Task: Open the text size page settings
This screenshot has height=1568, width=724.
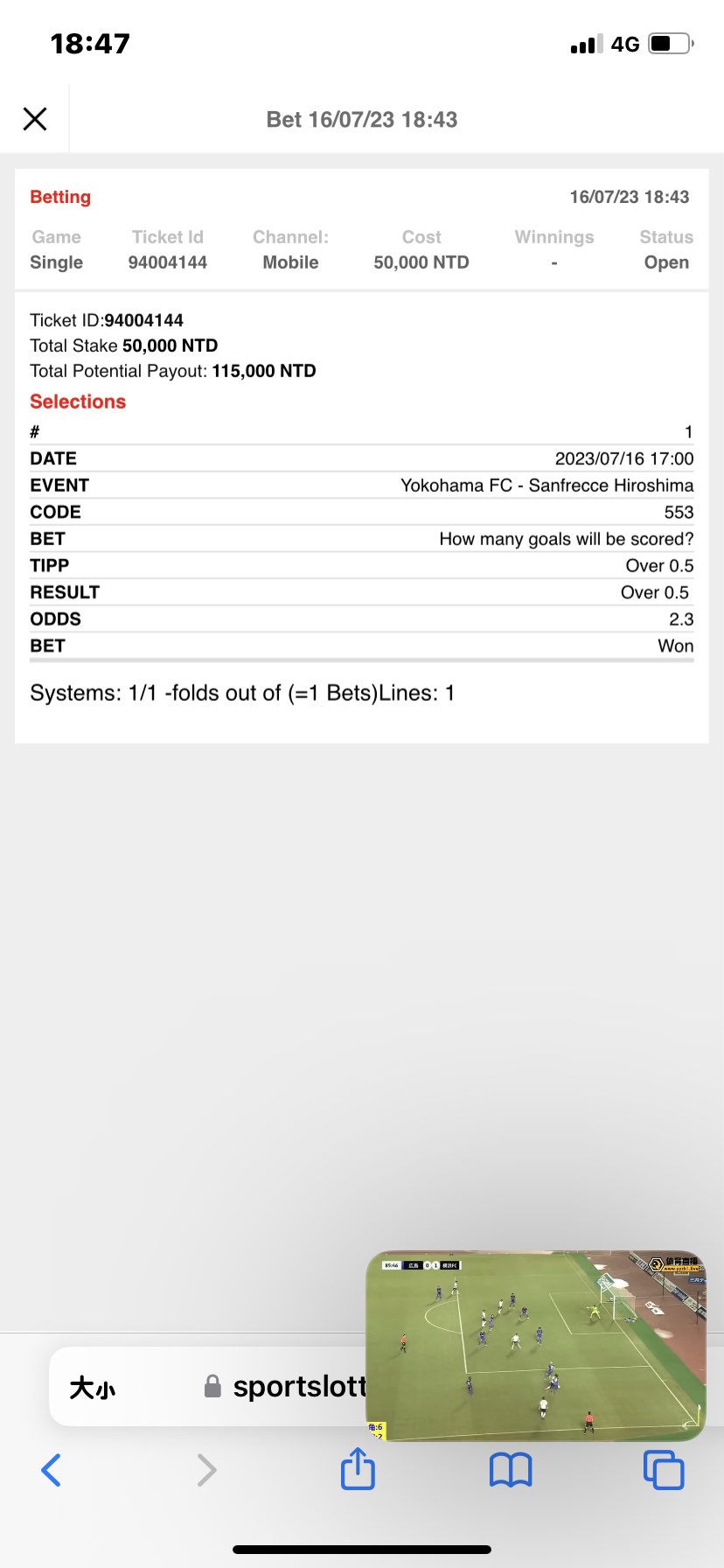Action: click(93, 1388)
